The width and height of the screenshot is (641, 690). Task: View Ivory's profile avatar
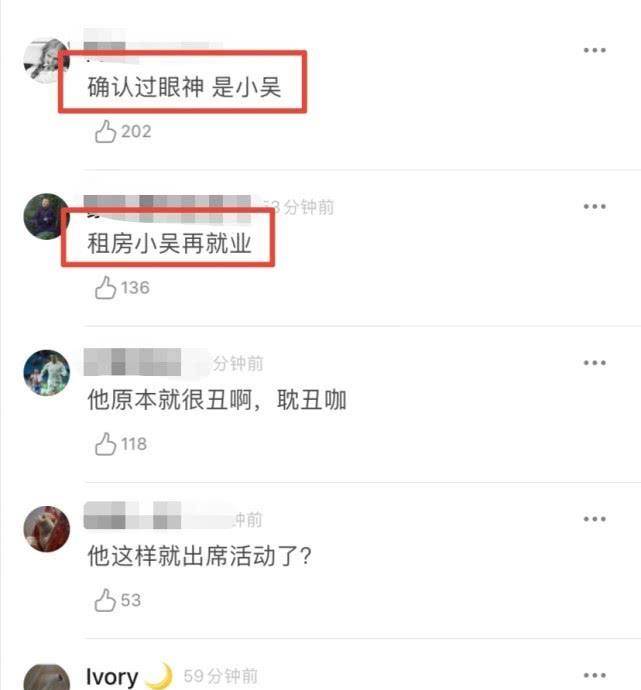[46, 676]
